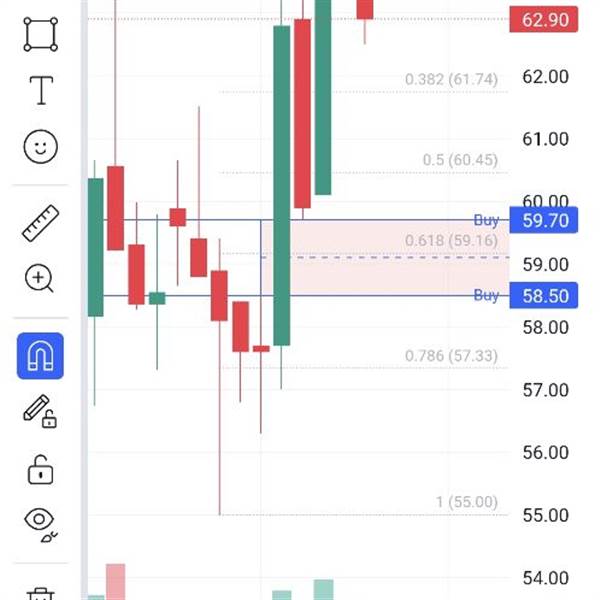Tap the red 62.90 current price label
Viewport: 600px width, 600px height.
544,20
